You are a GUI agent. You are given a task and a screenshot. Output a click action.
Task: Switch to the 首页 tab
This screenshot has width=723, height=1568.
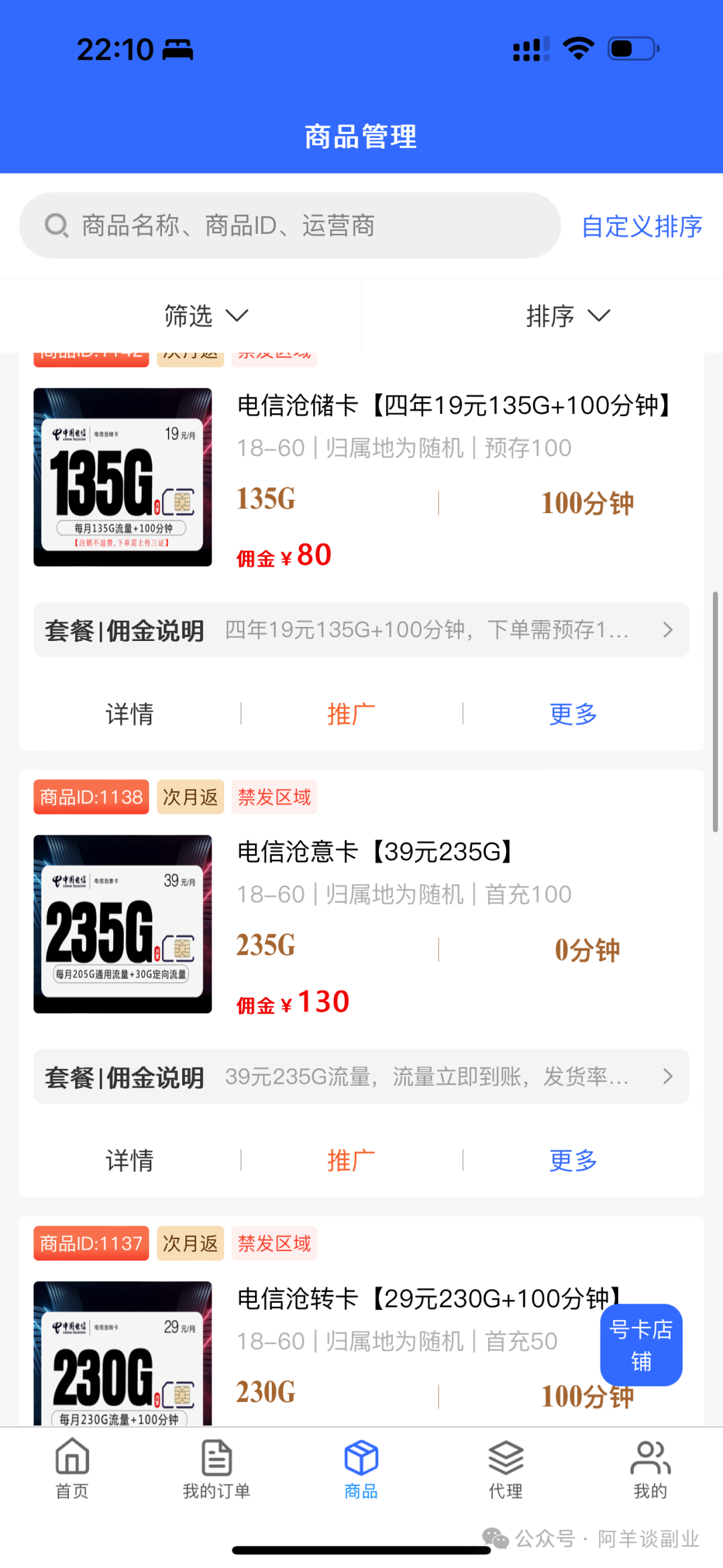[72, 1469]
